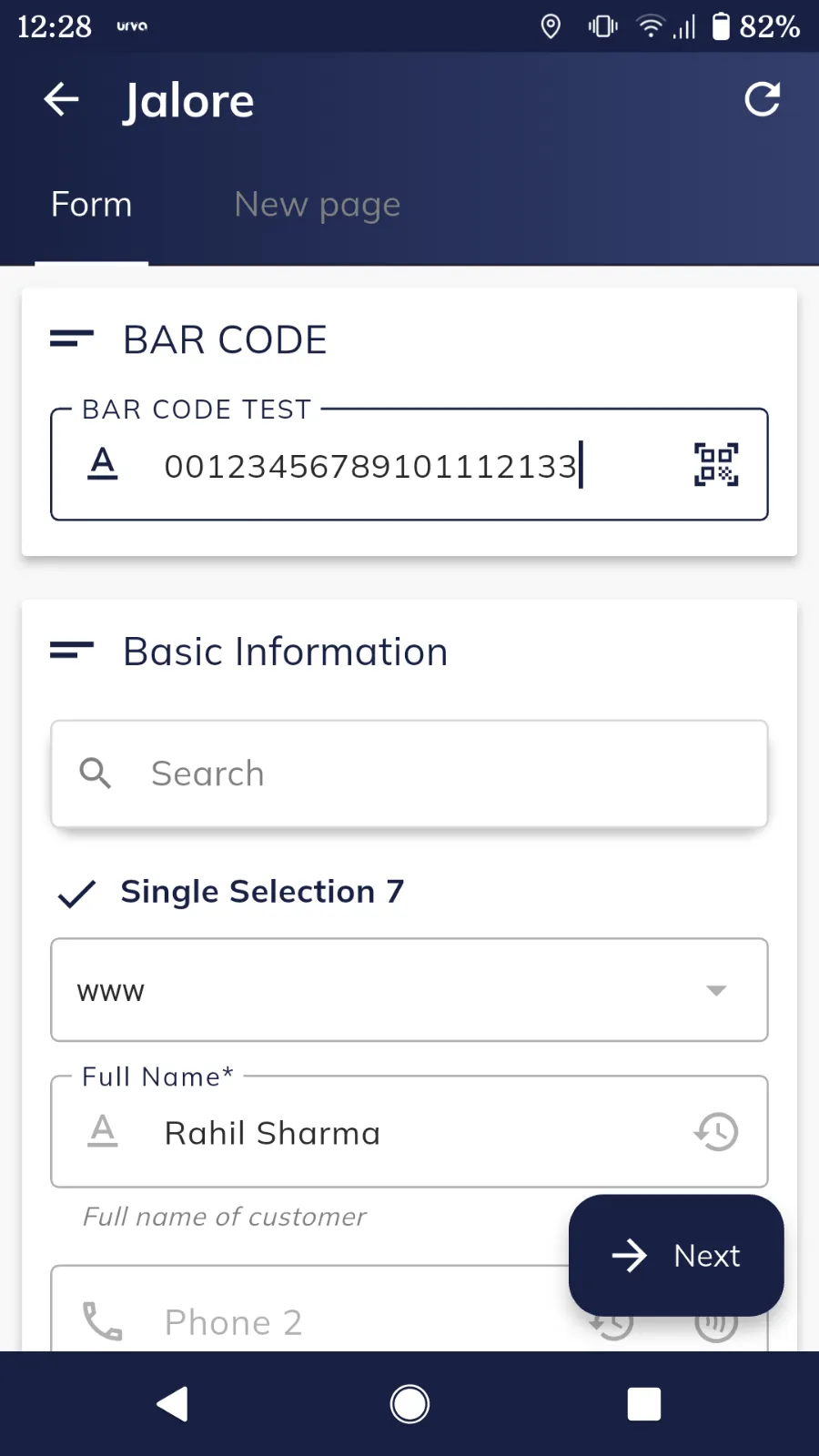Select the Form tab

click(91, 205)
